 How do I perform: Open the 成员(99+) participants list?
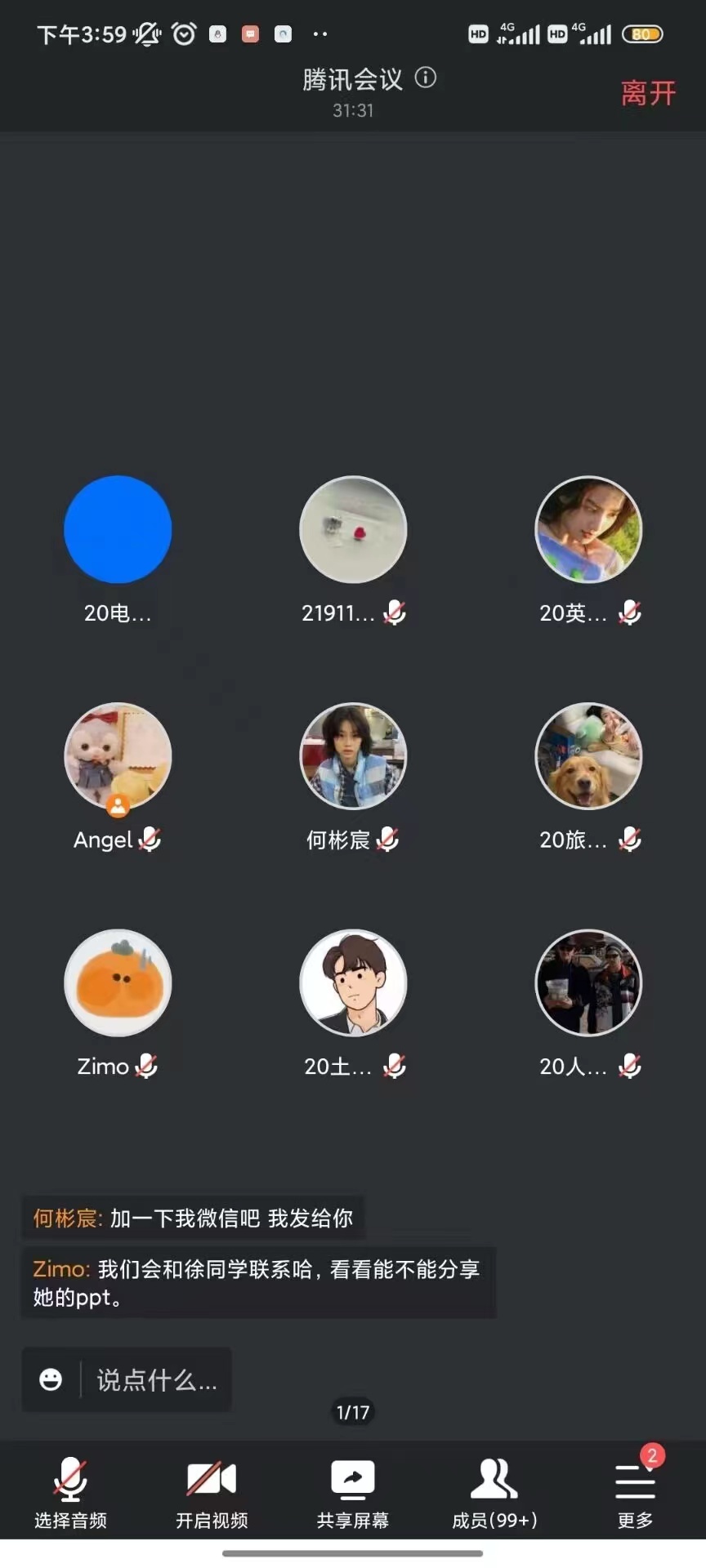point(494,1493)
